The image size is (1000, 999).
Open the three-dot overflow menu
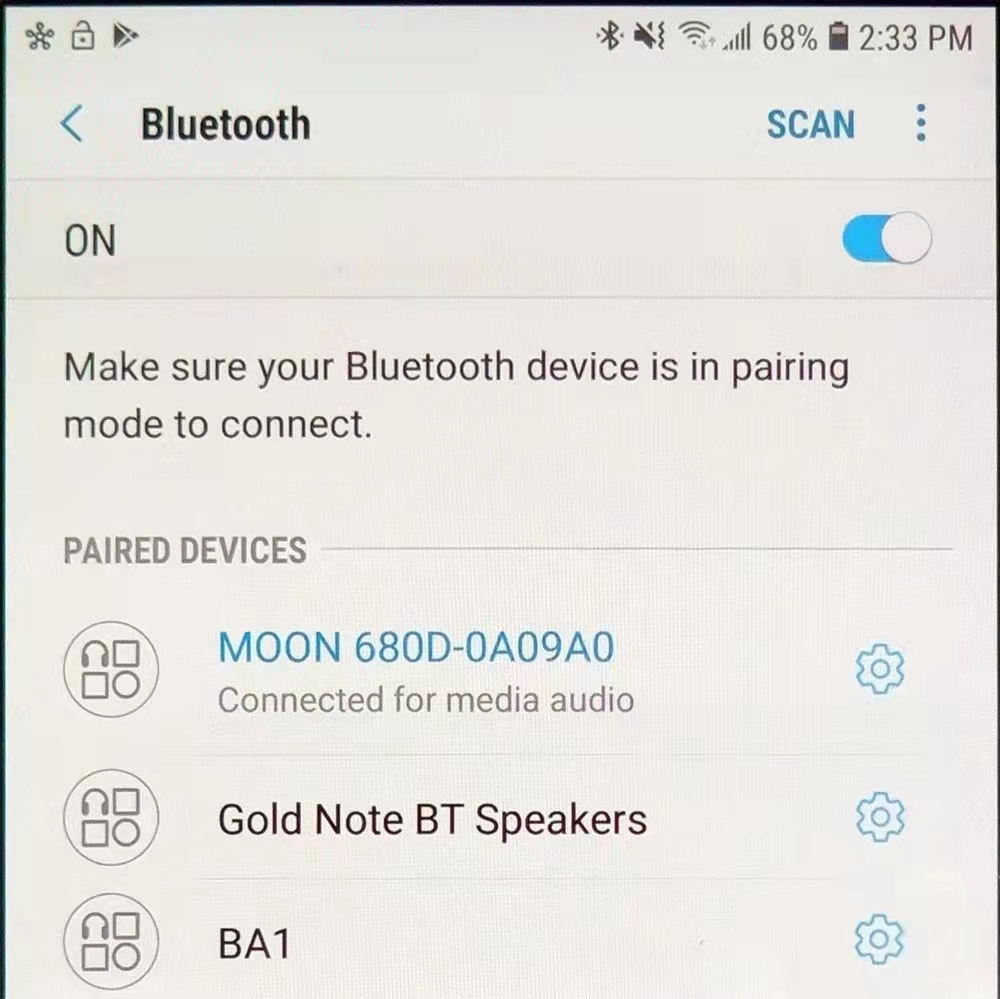tap(921, 124)
